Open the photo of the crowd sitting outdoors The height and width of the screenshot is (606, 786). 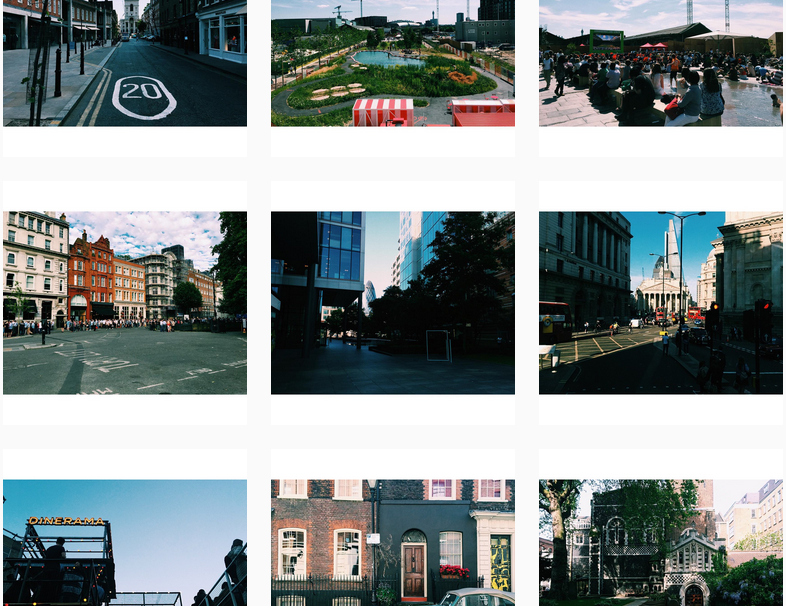[x=660, y=63]
